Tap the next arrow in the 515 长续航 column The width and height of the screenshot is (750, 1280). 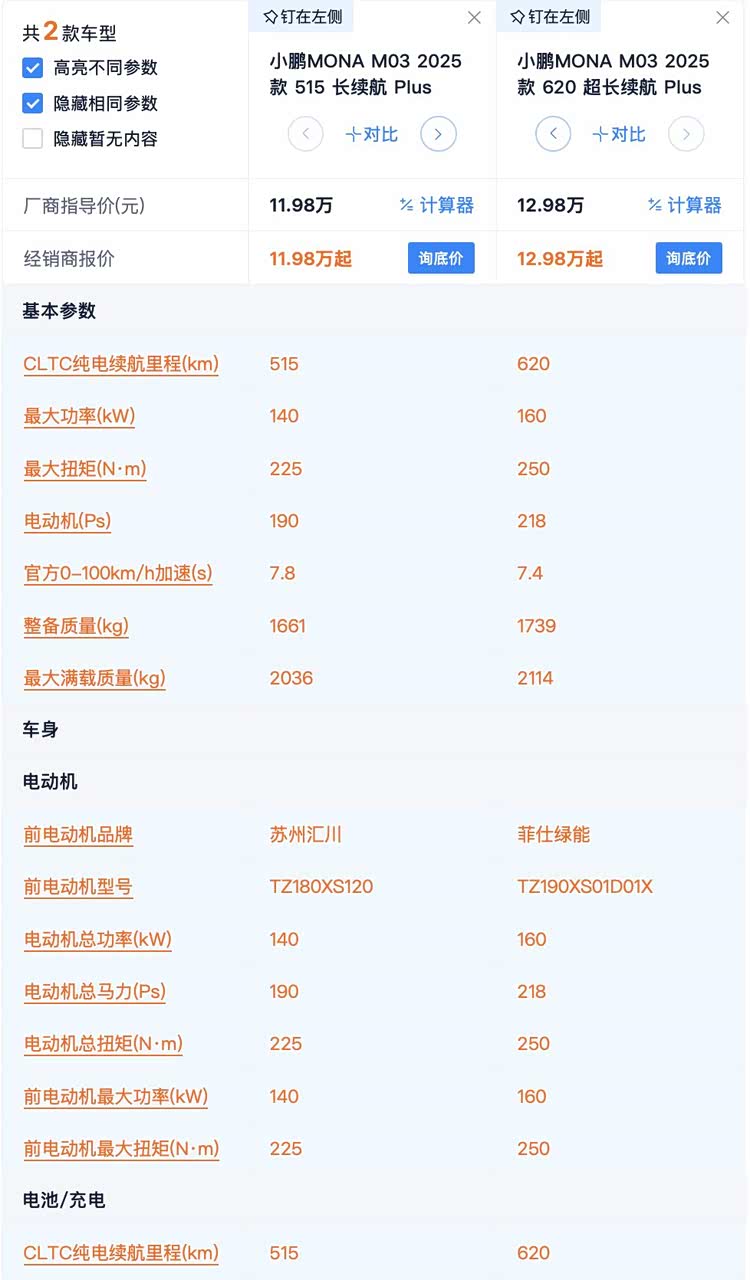[438, 134]
